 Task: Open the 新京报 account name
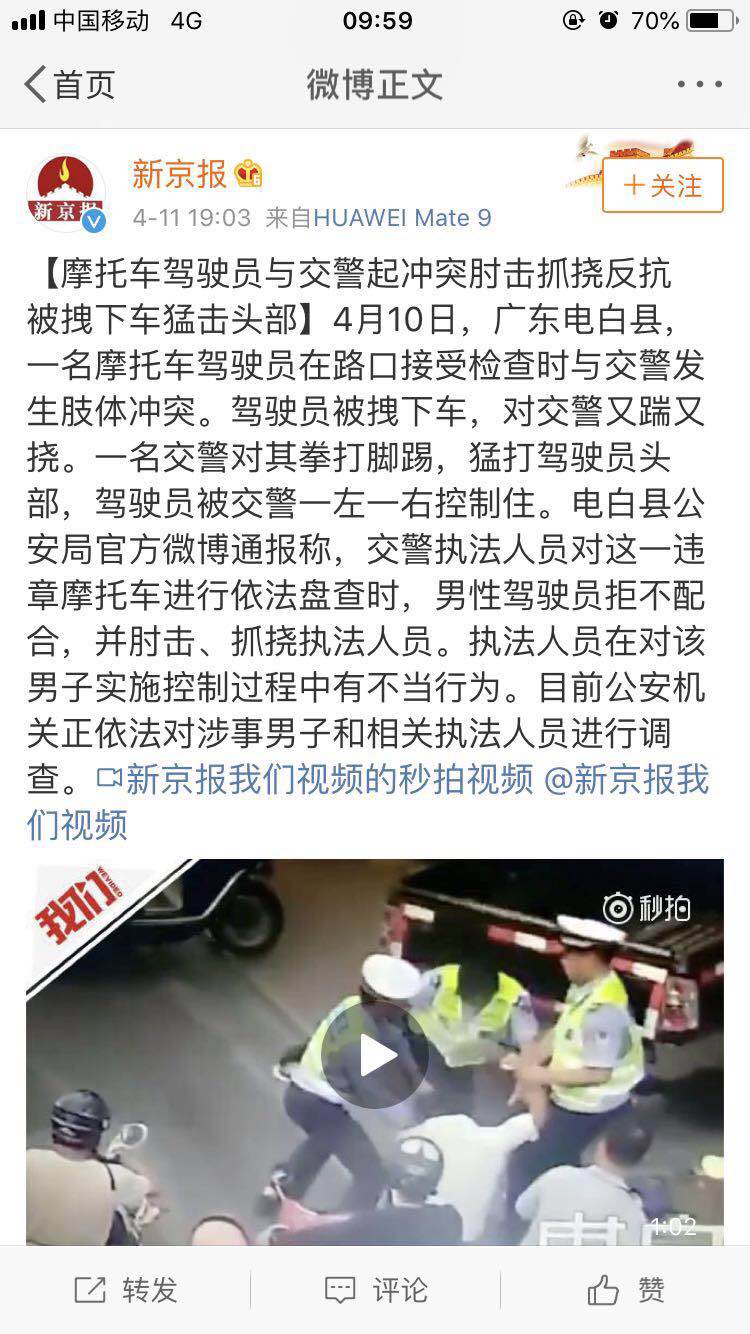coord(180,174)
